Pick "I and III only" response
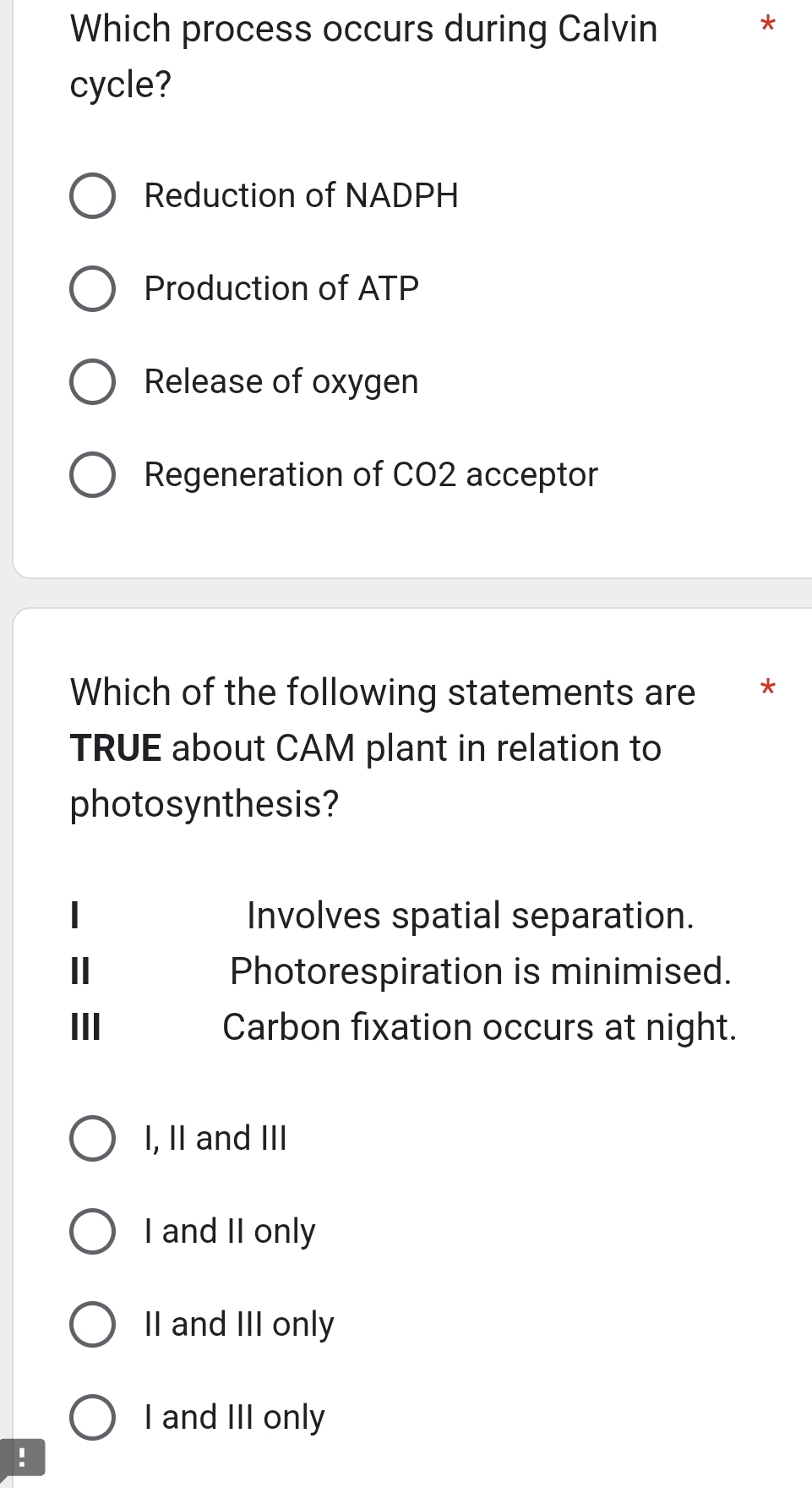Screen dimensions: 812x1488 (x=92, y=1418)
